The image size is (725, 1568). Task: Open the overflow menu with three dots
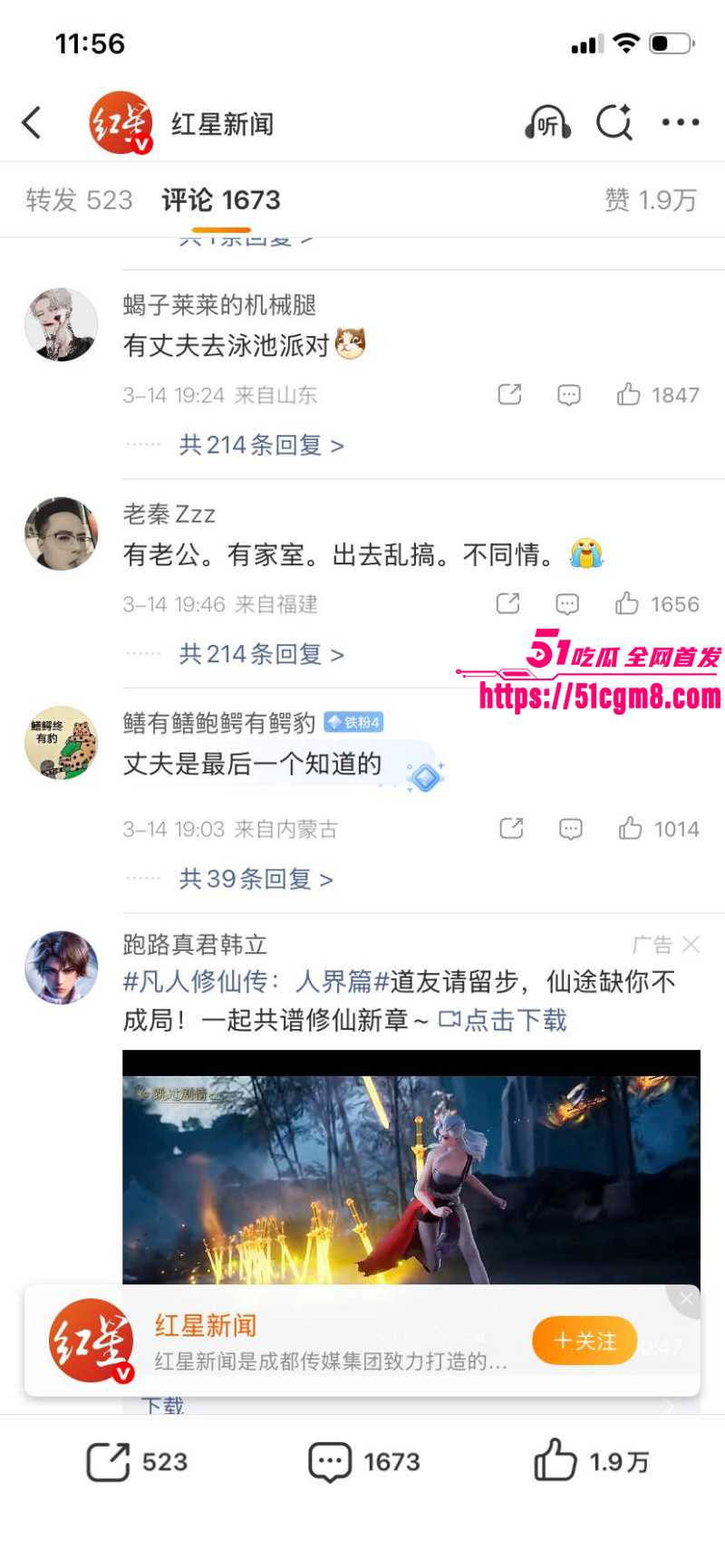coord(680,122)
